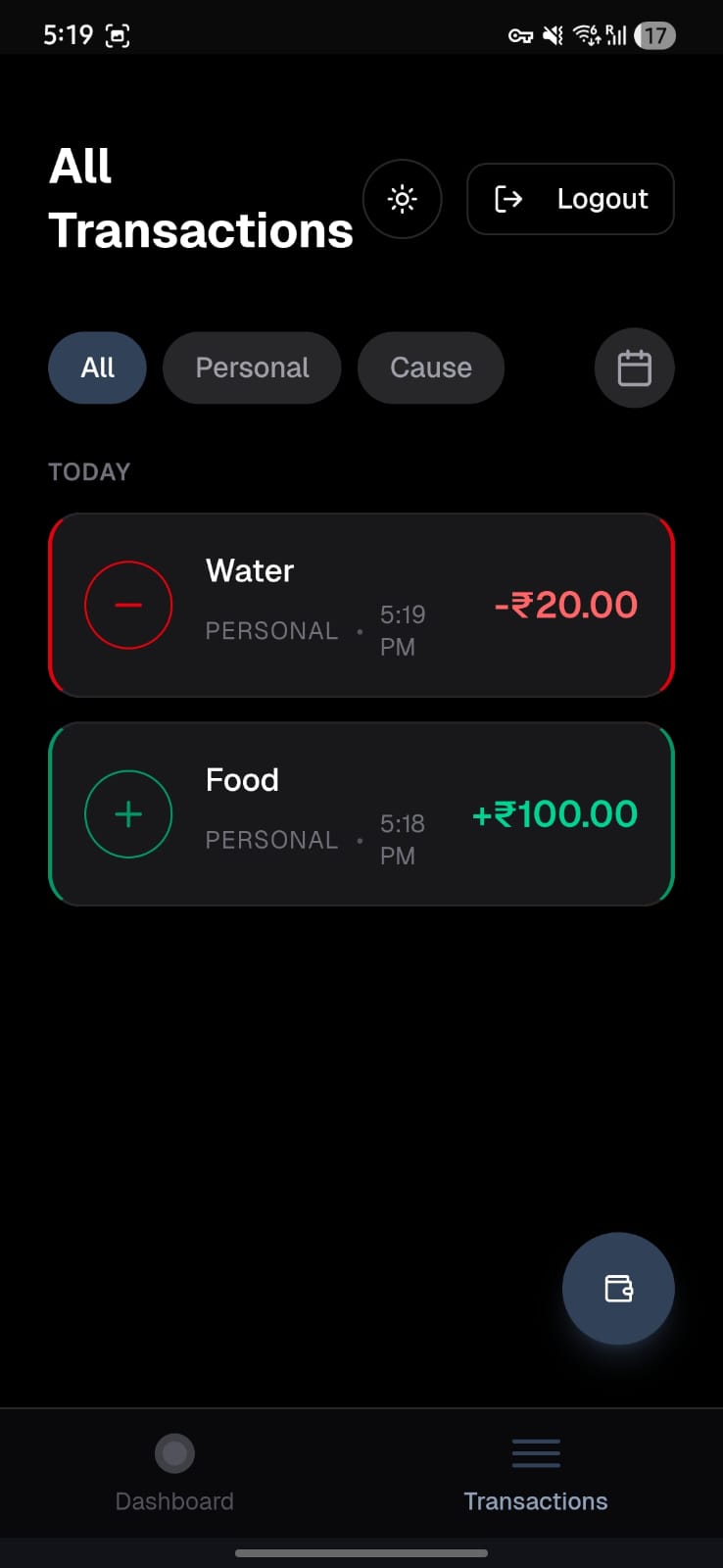The height and width of the screenshot is (1568, 723).
Task: Tap the screen capture icon in status bar
Action: (118, 34)
